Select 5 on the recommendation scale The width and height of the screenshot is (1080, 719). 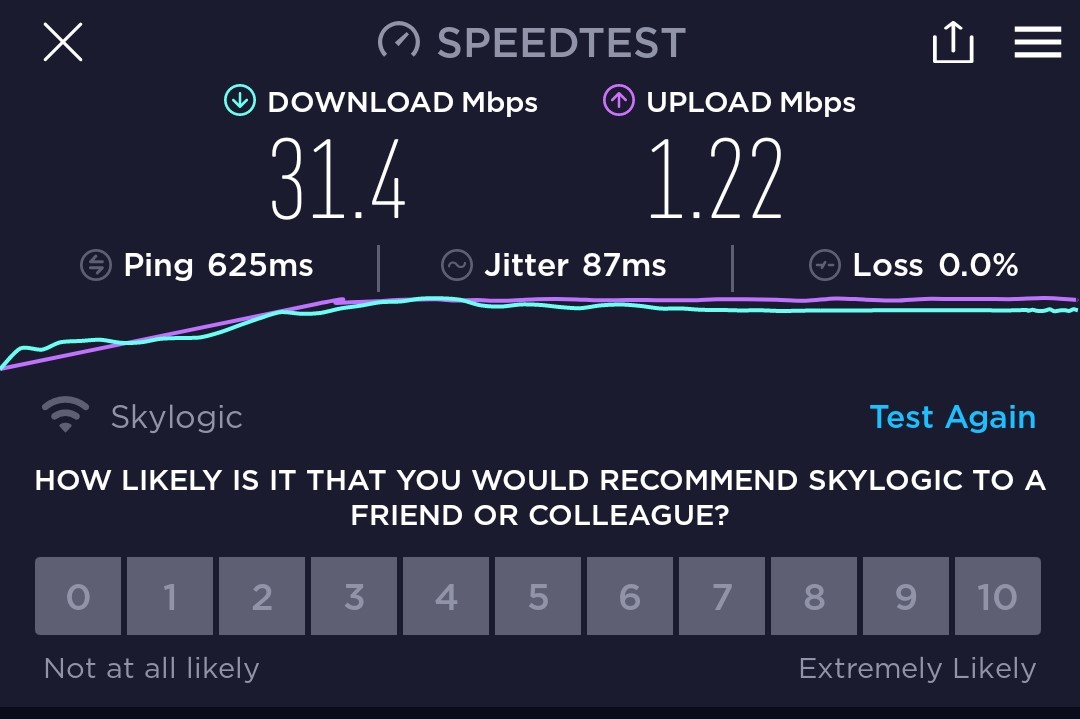click(x=538, y=597)
